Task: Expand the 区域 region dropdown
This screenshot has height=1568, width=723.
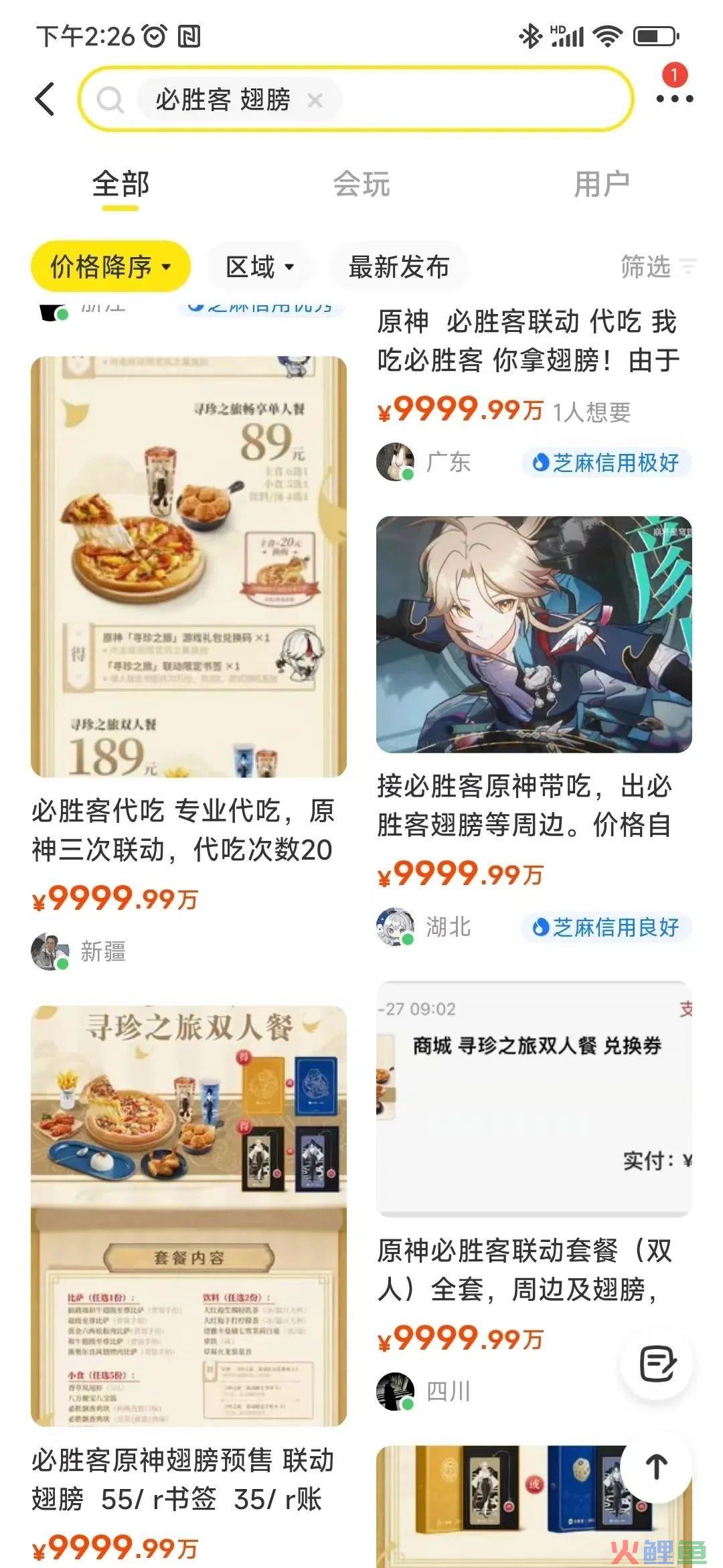Action: 260,266
